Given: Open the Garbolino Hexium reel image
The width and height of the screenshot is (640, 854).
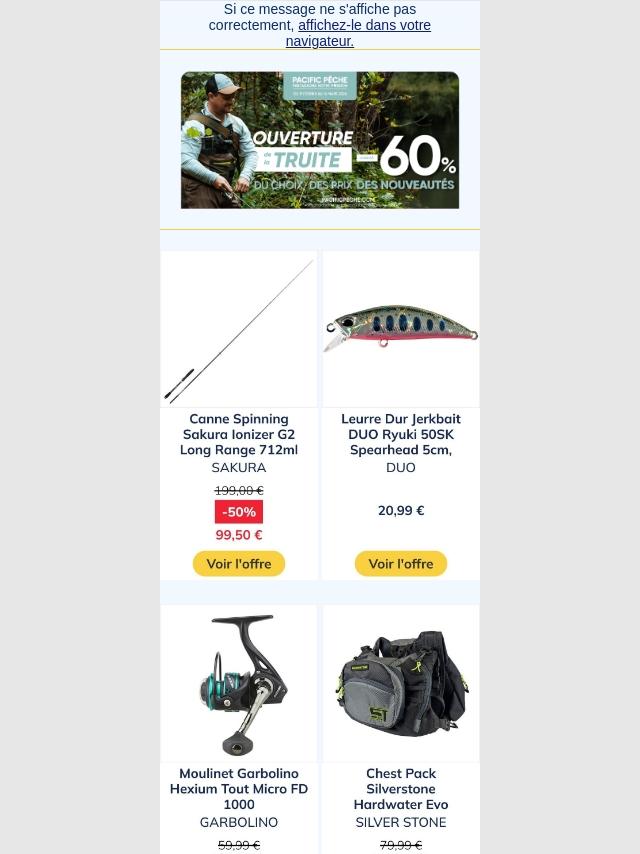Looking at the screenshot, I should click(x=239, y=684).
